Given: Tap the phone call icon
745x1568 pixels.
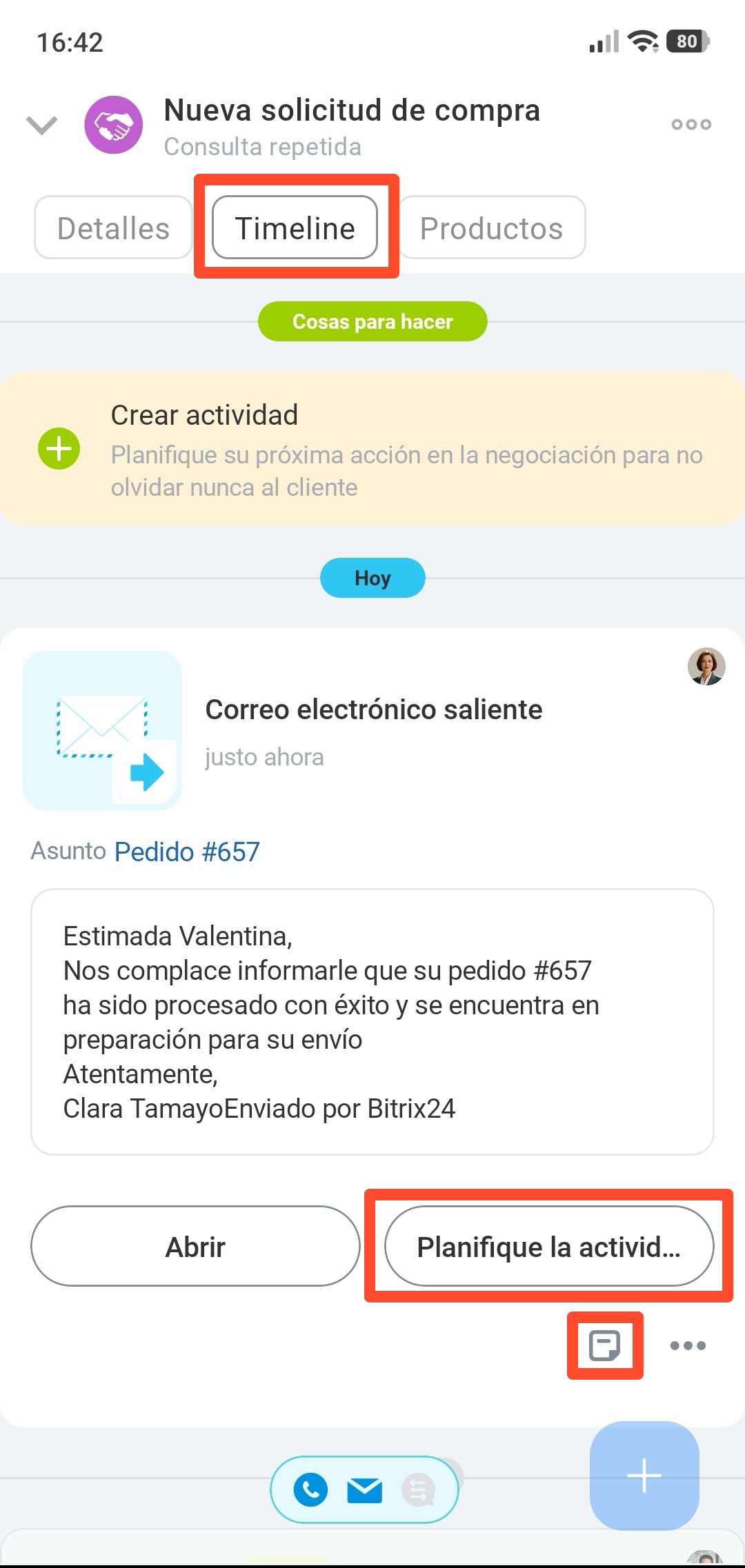Looking at the screenshot, I should [311, 1490].
